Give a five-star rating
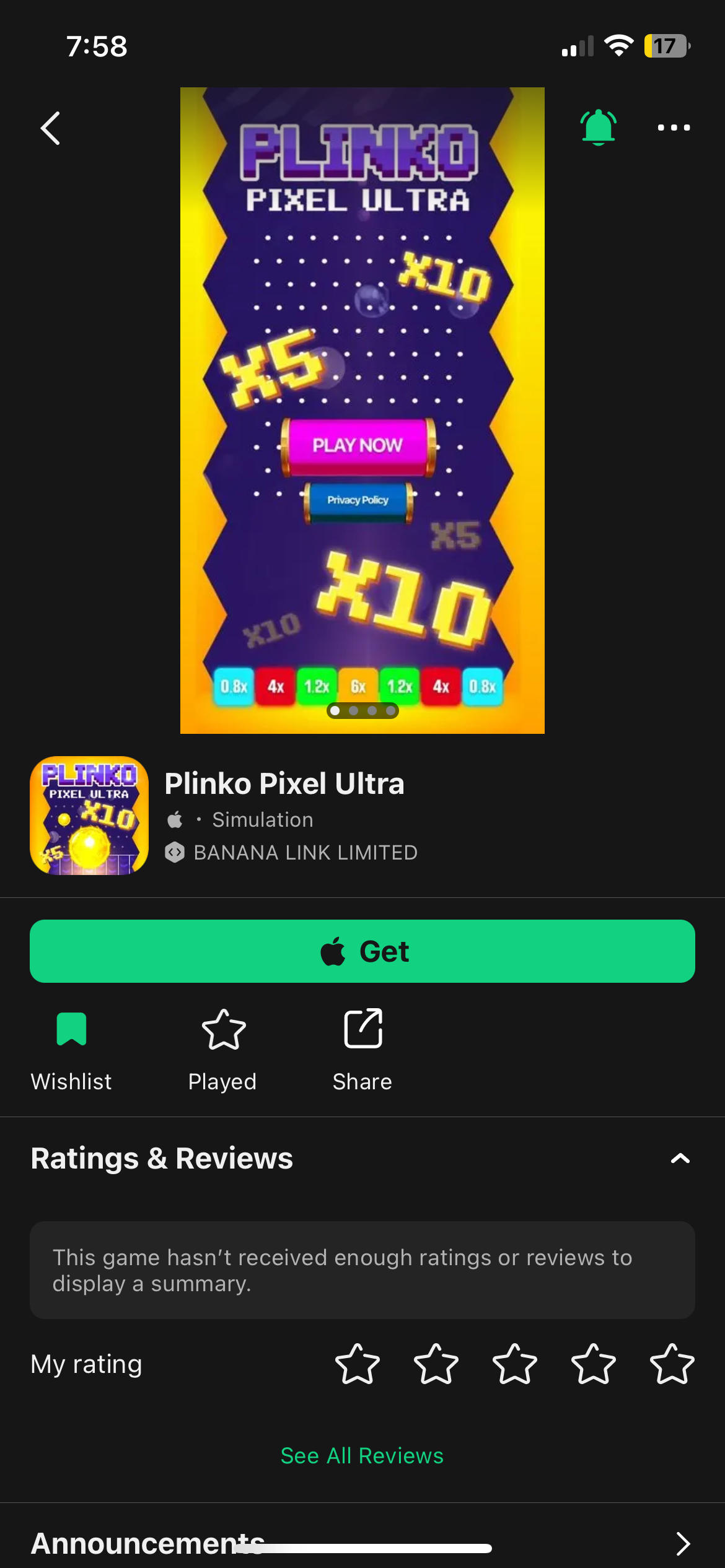Viewport: 725px width, 1568px height. tap(672, 1364)
